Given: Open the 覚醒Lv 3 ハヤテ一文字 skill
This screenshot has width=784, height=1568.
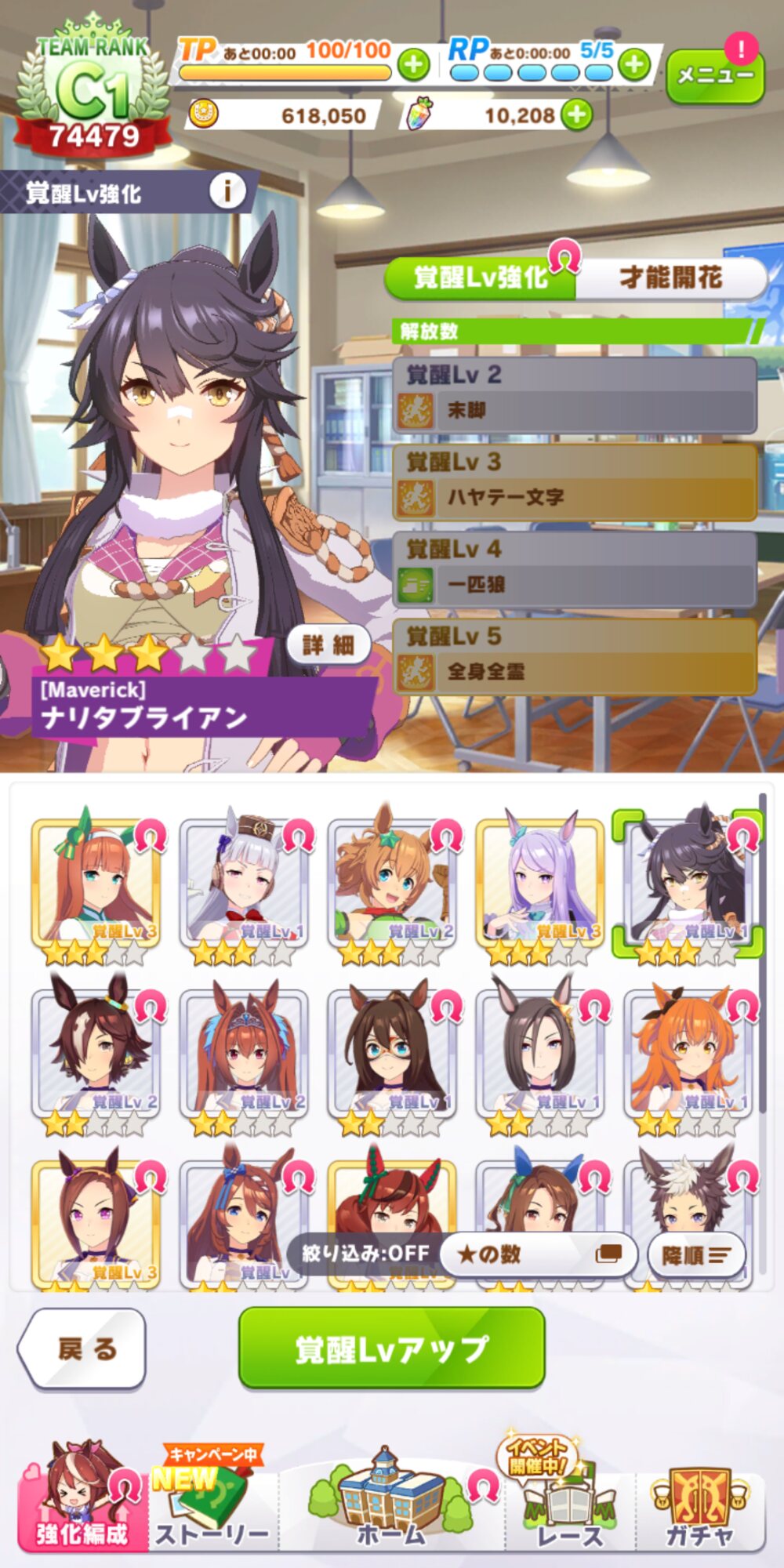Looking at the screenshot, I should tap(575, 483).
